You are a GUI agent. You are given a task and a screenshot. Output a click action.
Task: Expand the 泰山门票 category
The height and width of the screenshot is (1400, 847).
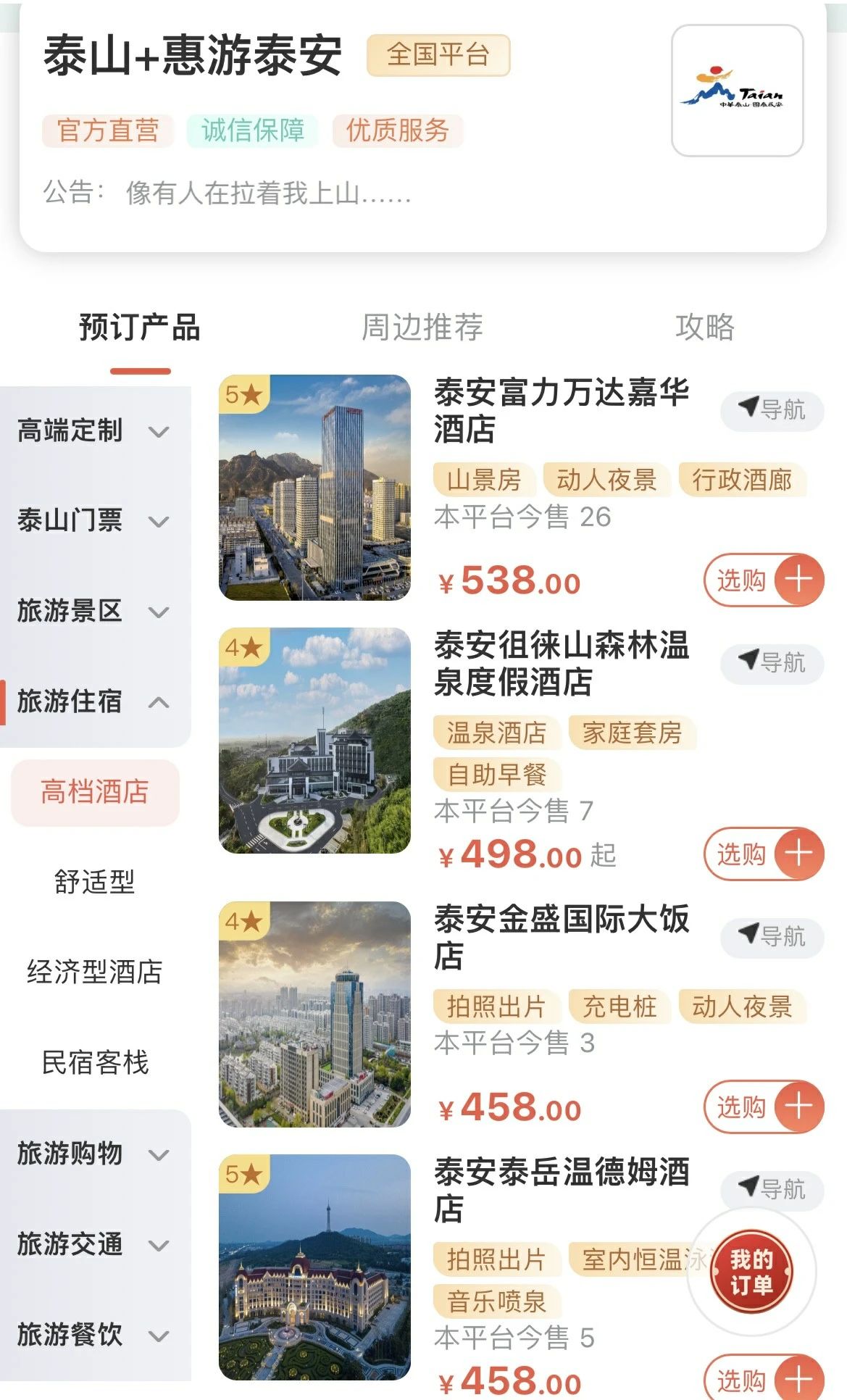(94, 521)
